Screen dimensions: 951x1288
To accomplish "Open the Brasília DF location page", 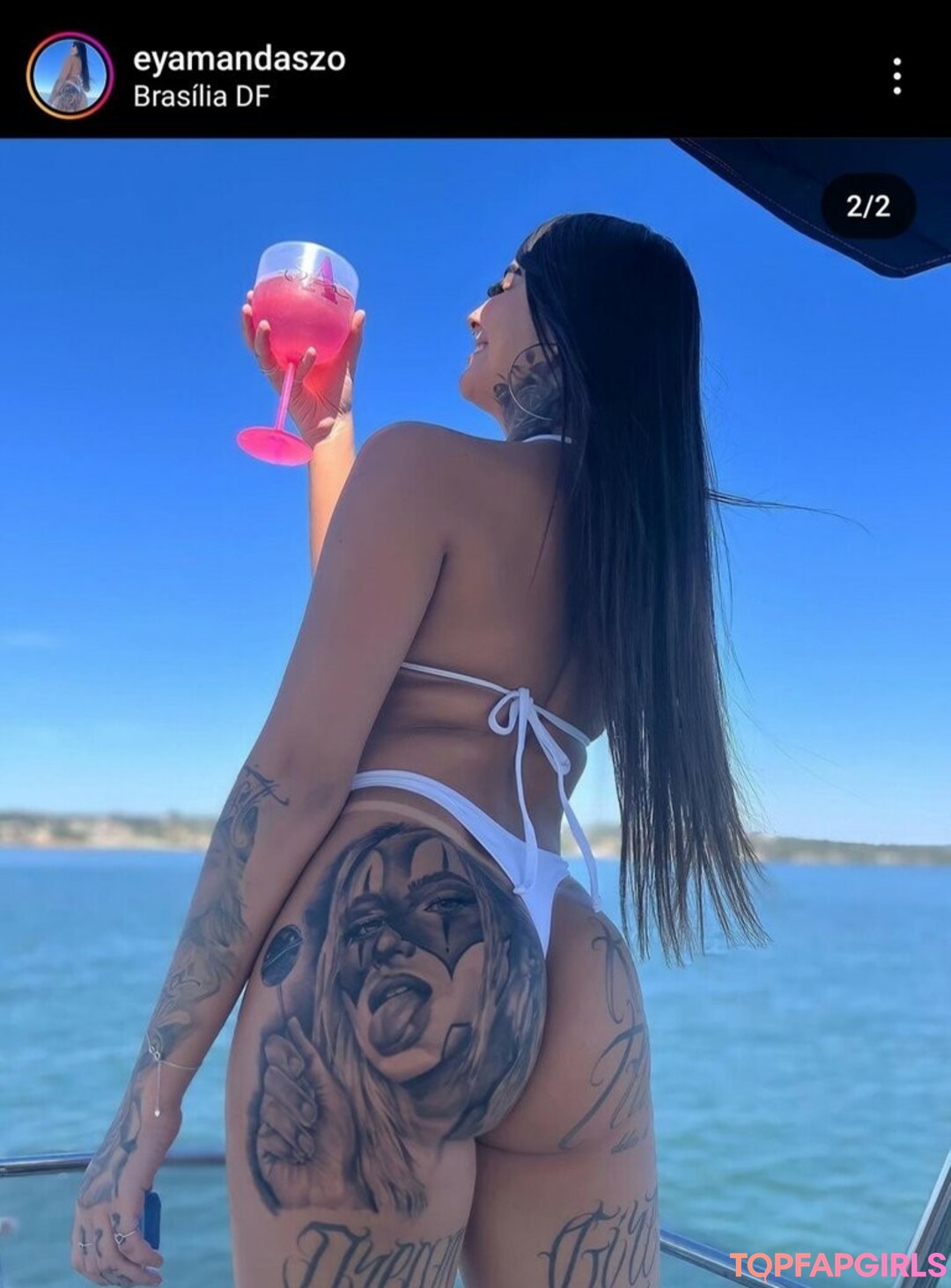I will point(201,96).
